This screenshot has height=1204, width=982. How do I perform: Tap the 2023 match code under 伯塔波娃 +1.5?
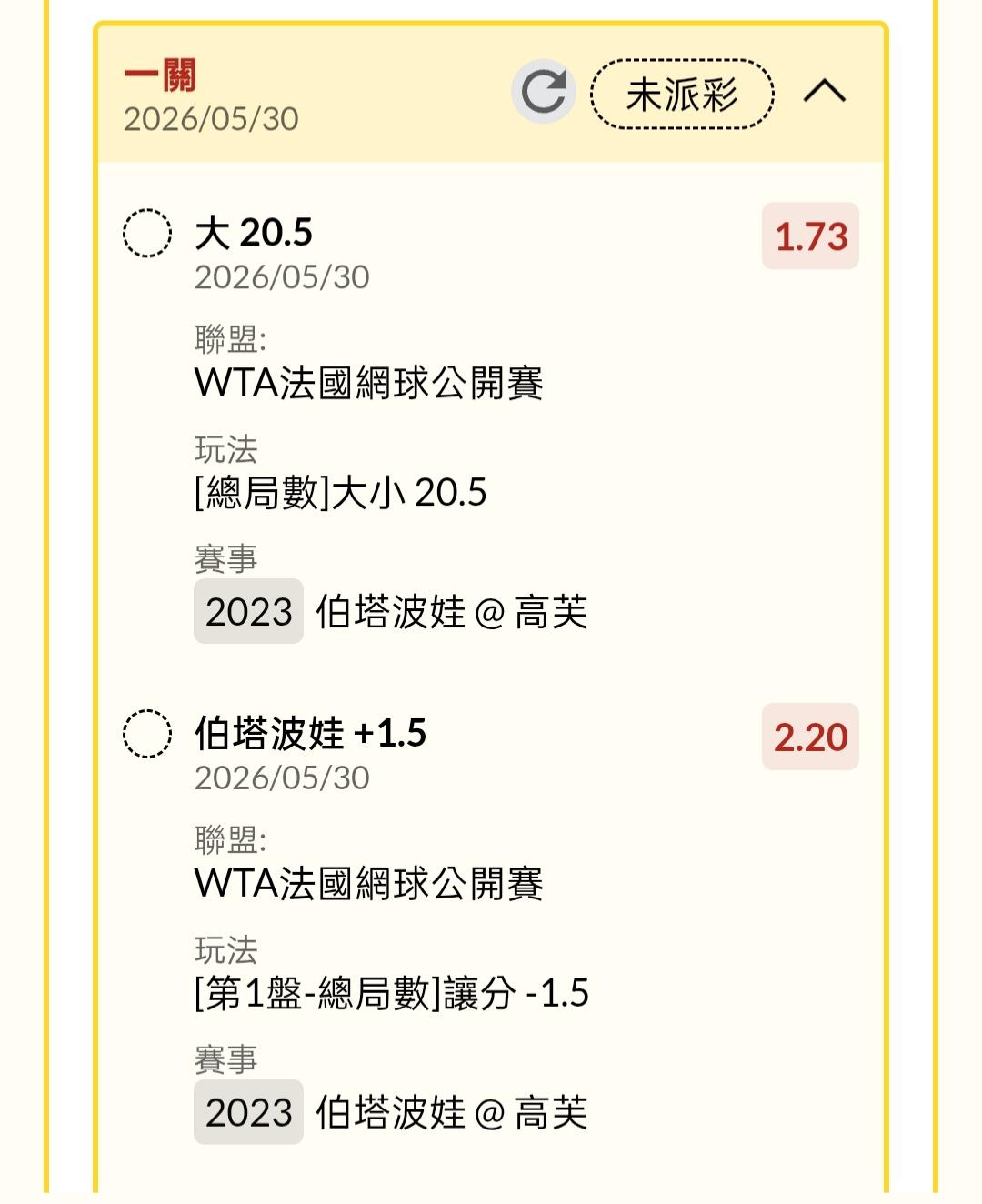tap(248, 1111)
